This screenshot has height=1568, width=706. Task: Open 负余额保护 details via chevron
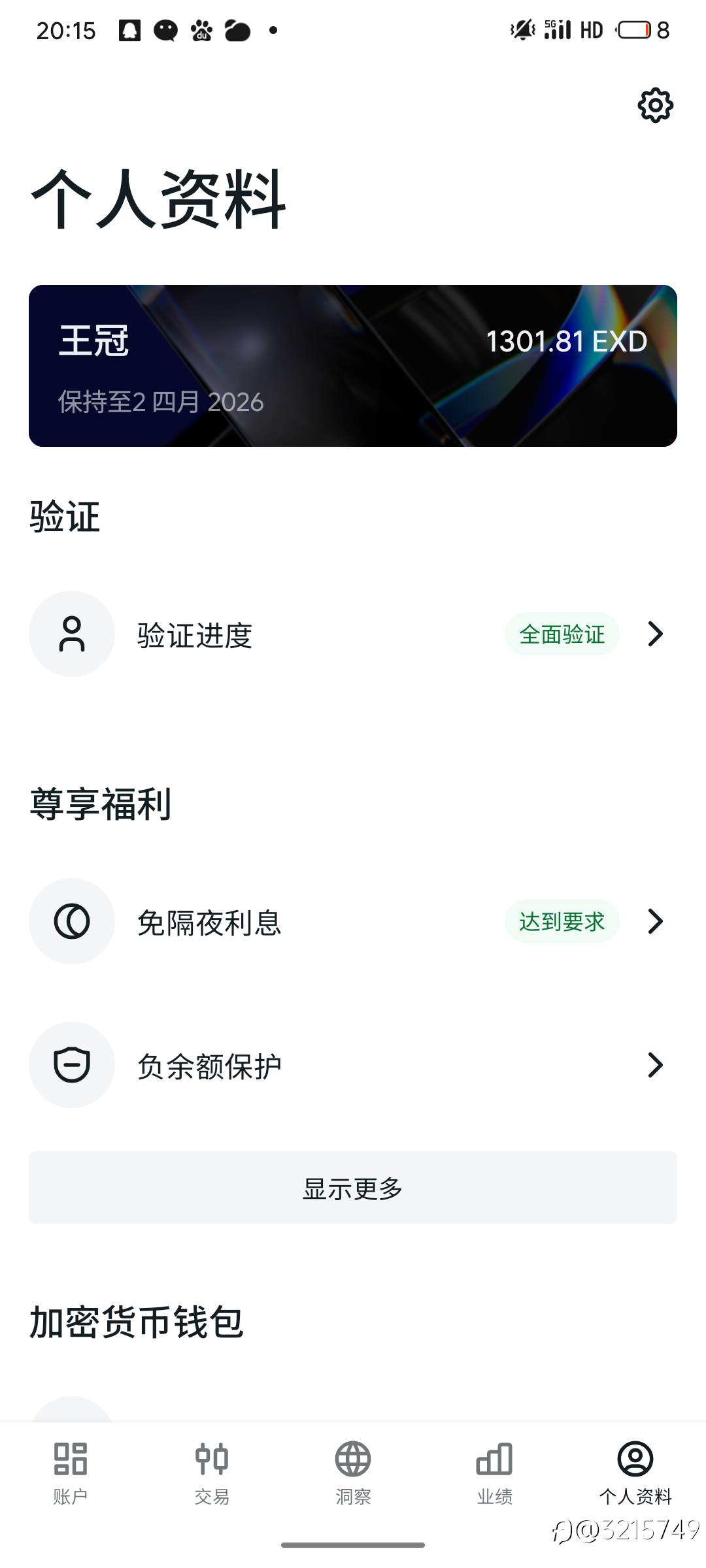coord(654,1065)
